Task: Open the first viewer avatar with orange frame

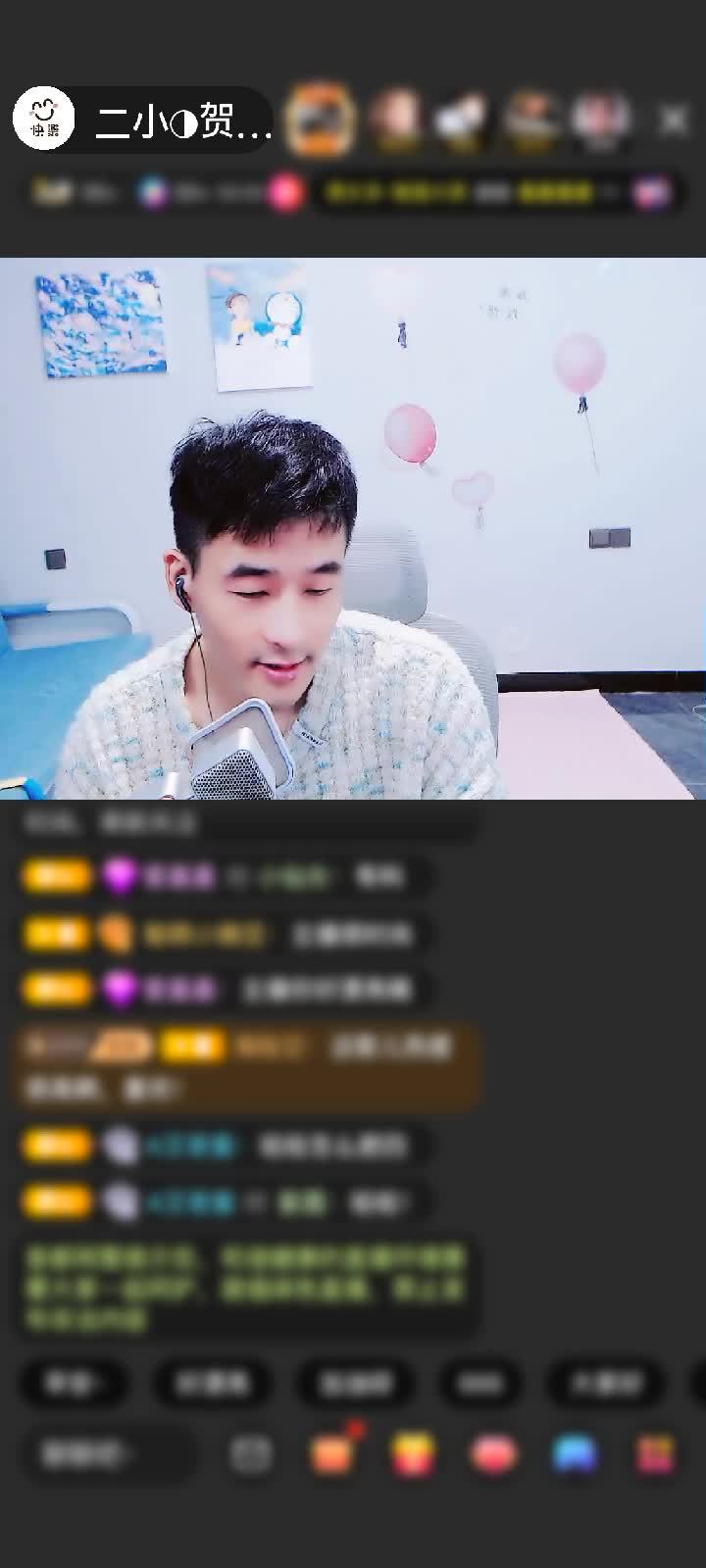Action: pos(320,121)
